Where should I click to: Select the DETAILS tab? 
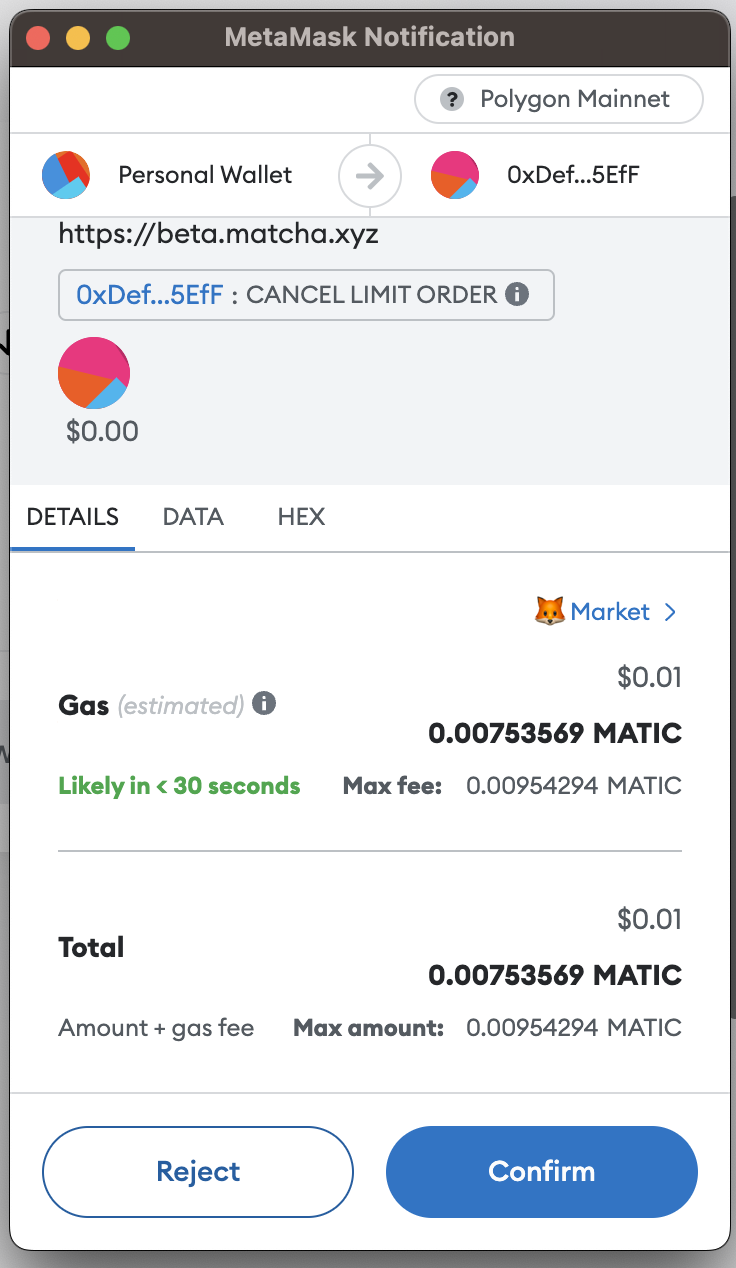pyautogui.click(x=72, y=517)
